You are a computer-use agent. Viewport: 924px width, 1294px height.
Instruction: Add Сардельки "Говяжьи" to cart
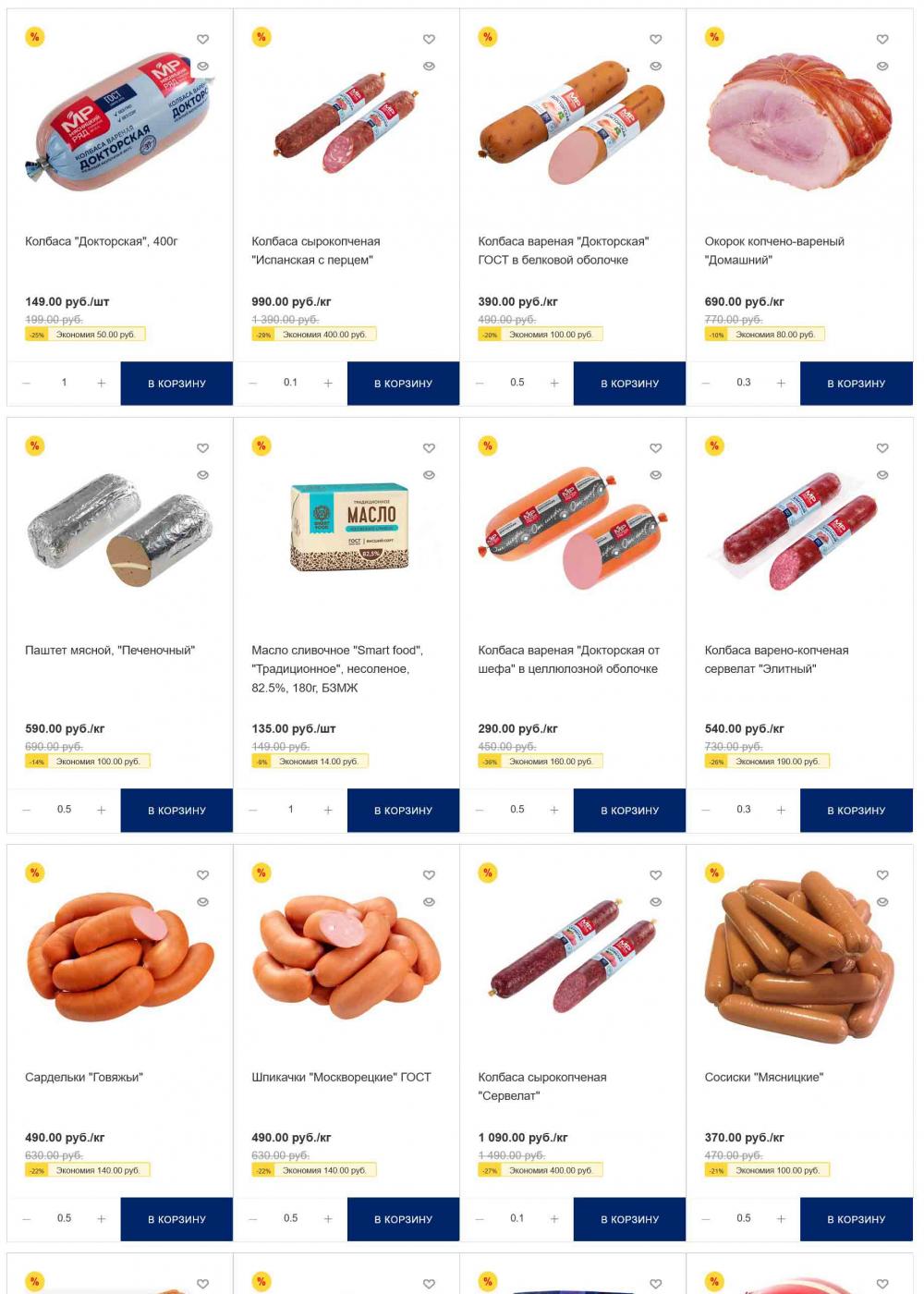coord(176,1219)
